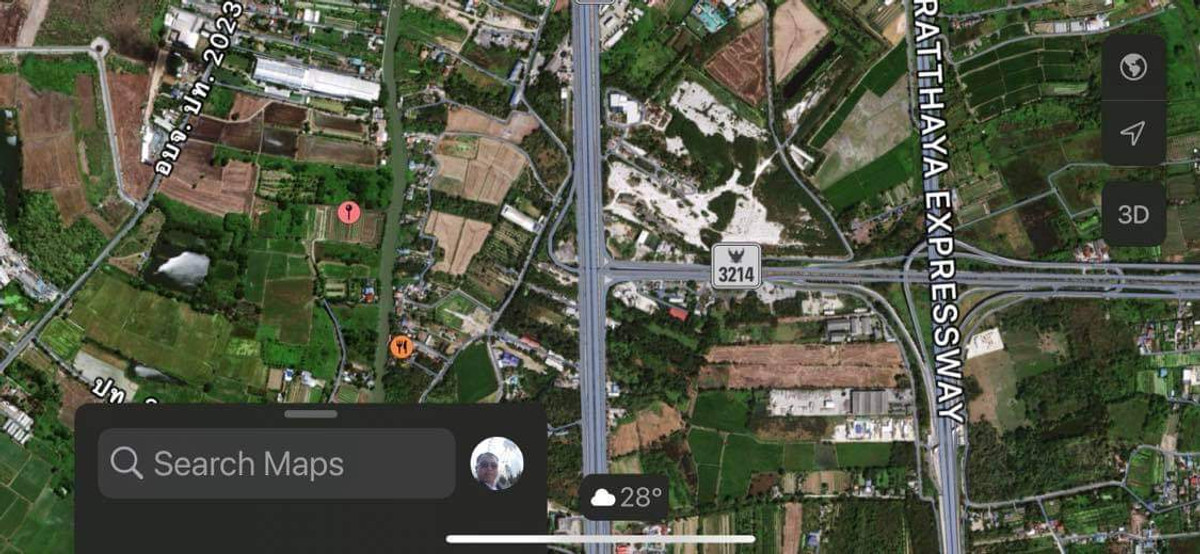Image resolution: width=1200 pixels, height=554 pixels.
Task: Open the 28° weather details
Action: tap(627, 498)
